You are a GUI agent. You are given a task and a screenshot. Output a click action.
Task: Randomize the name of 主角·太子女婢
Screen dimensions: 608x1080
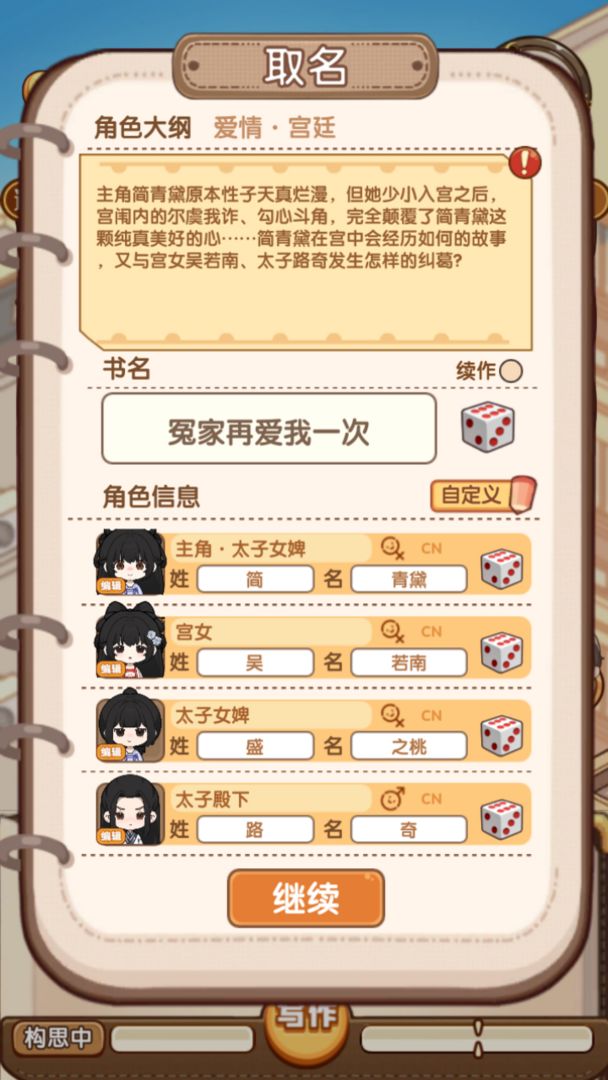[x=501, y=569]
